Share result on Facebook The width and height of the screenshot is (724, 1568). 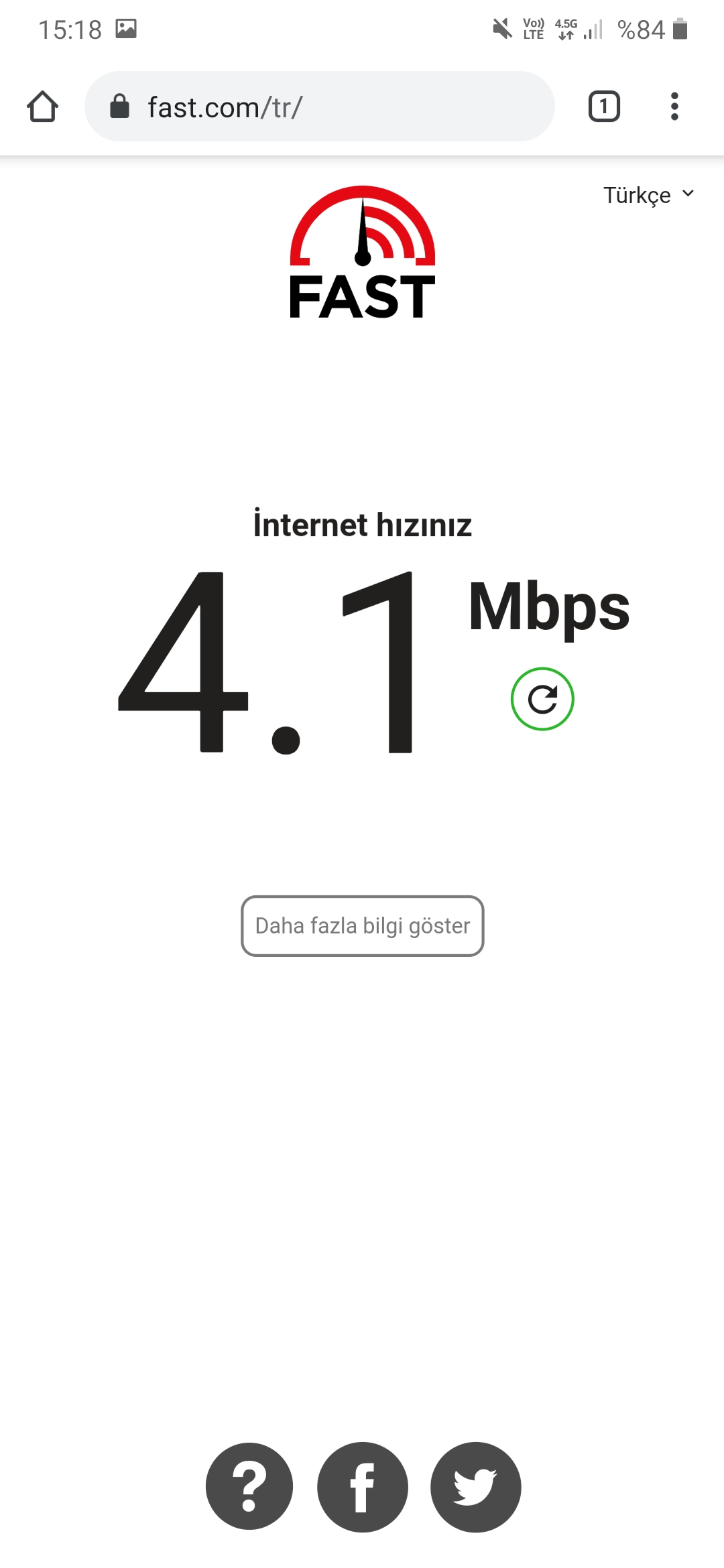(x=363, y=1487)
